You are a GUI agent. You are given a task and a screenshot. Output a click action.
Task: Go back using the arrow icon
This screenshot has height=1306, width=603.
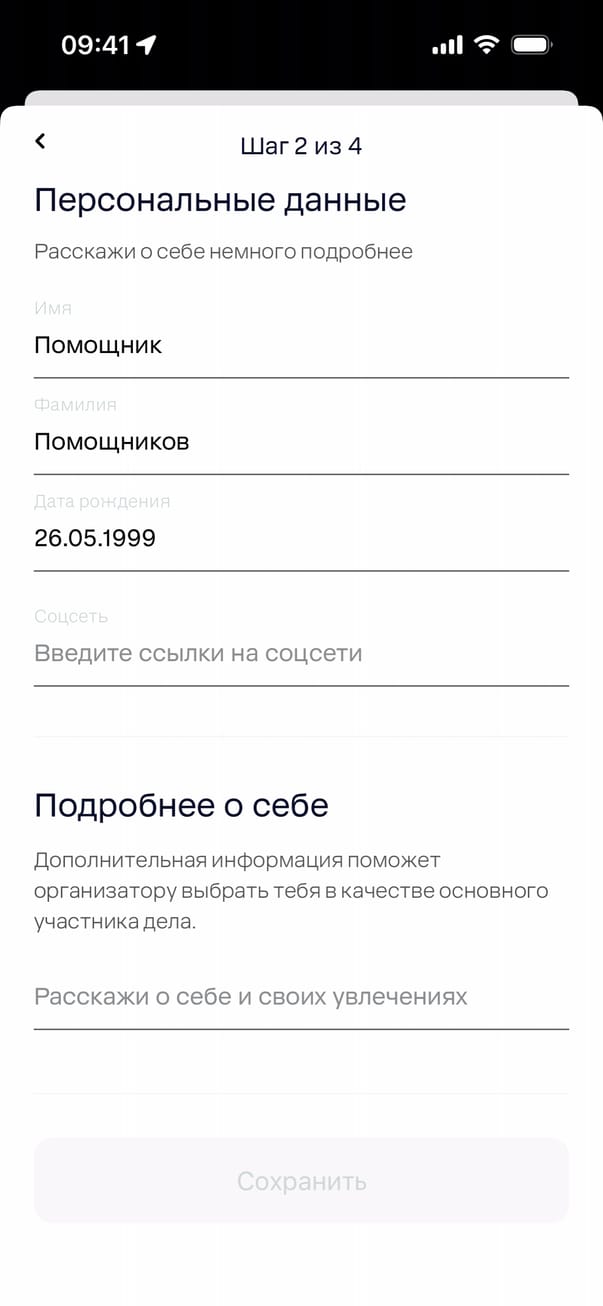click(40, 142)
